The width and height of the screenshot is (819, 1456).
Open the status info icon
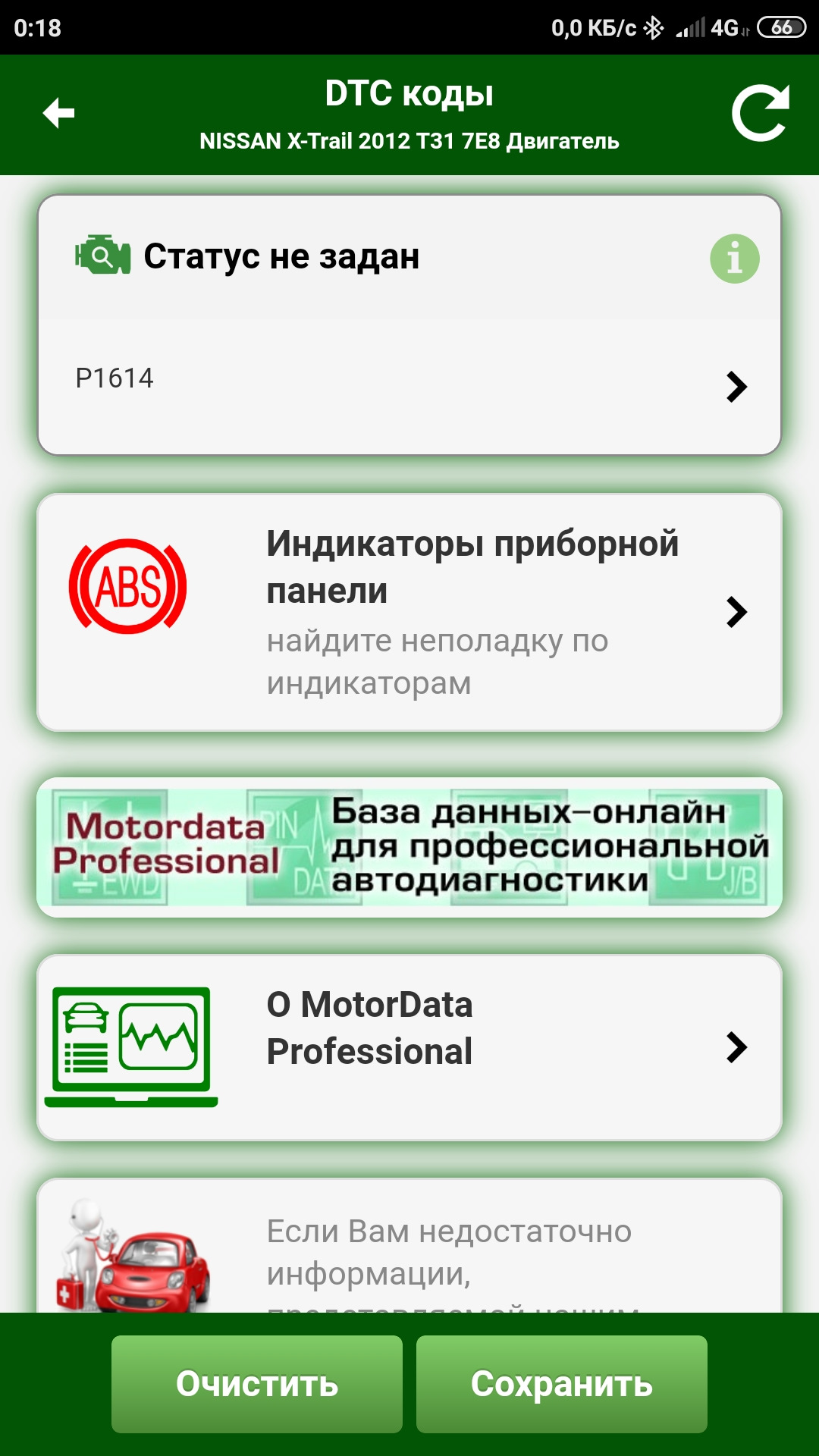point(734,259)
